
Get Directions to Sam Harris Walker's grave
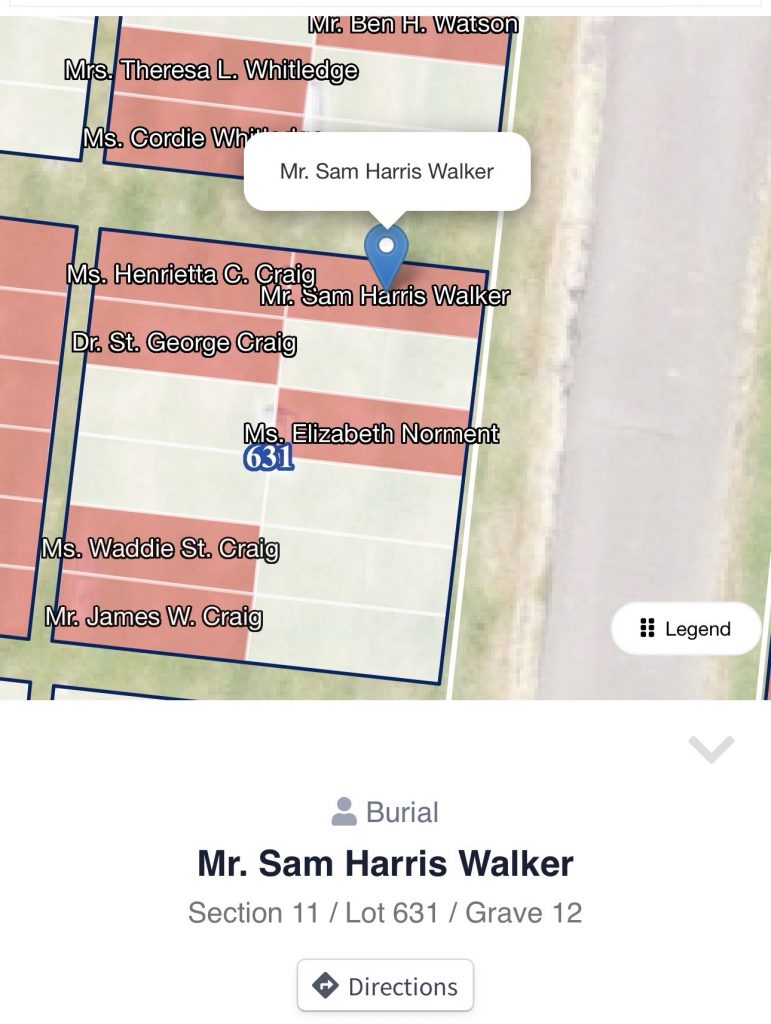coord(385,986)
